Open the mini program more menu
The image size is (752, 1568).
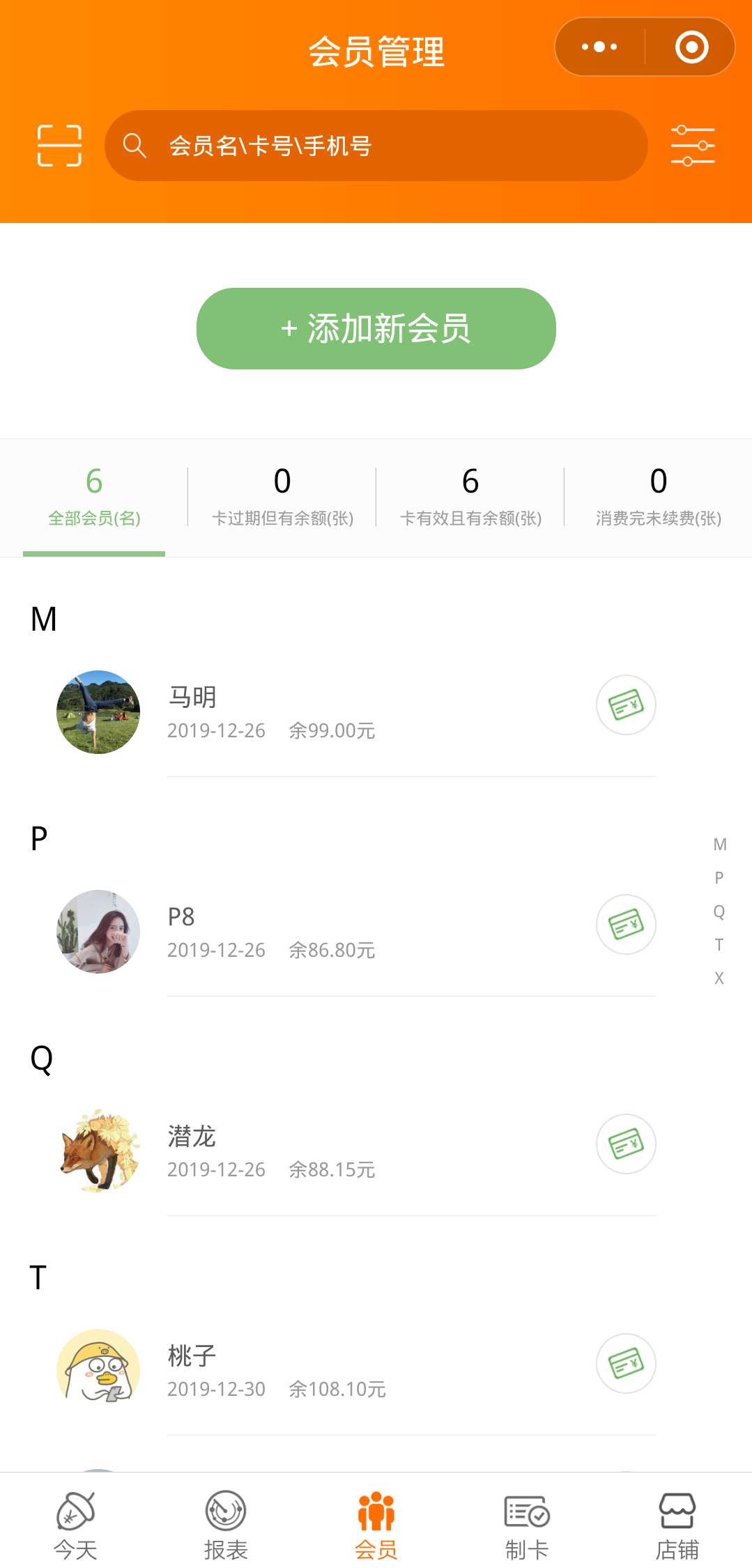599,47
